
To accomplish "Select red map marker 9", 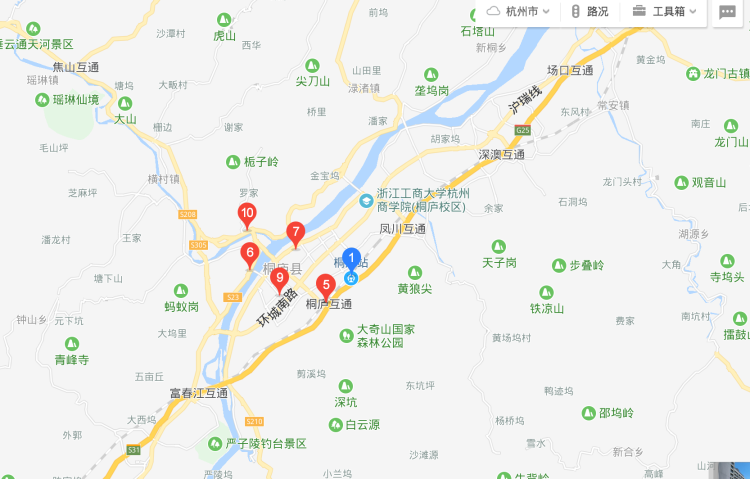I will click(x=280, y=278).
